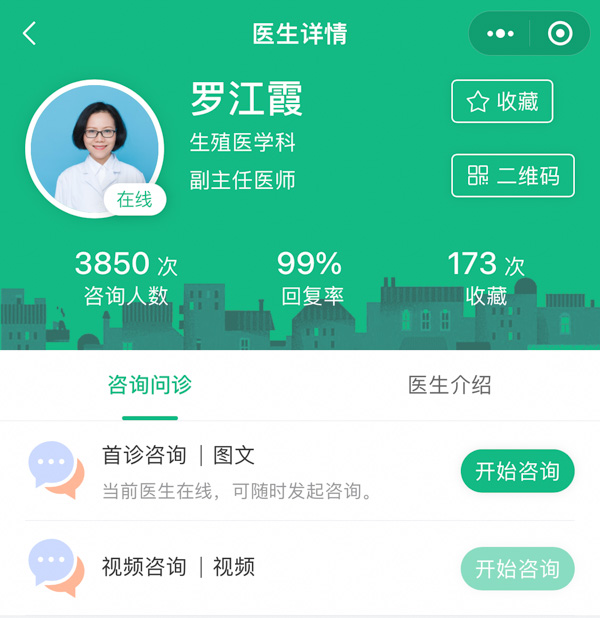
Task: Start the 视频咨询 video consultation
Action: [517, 568]
